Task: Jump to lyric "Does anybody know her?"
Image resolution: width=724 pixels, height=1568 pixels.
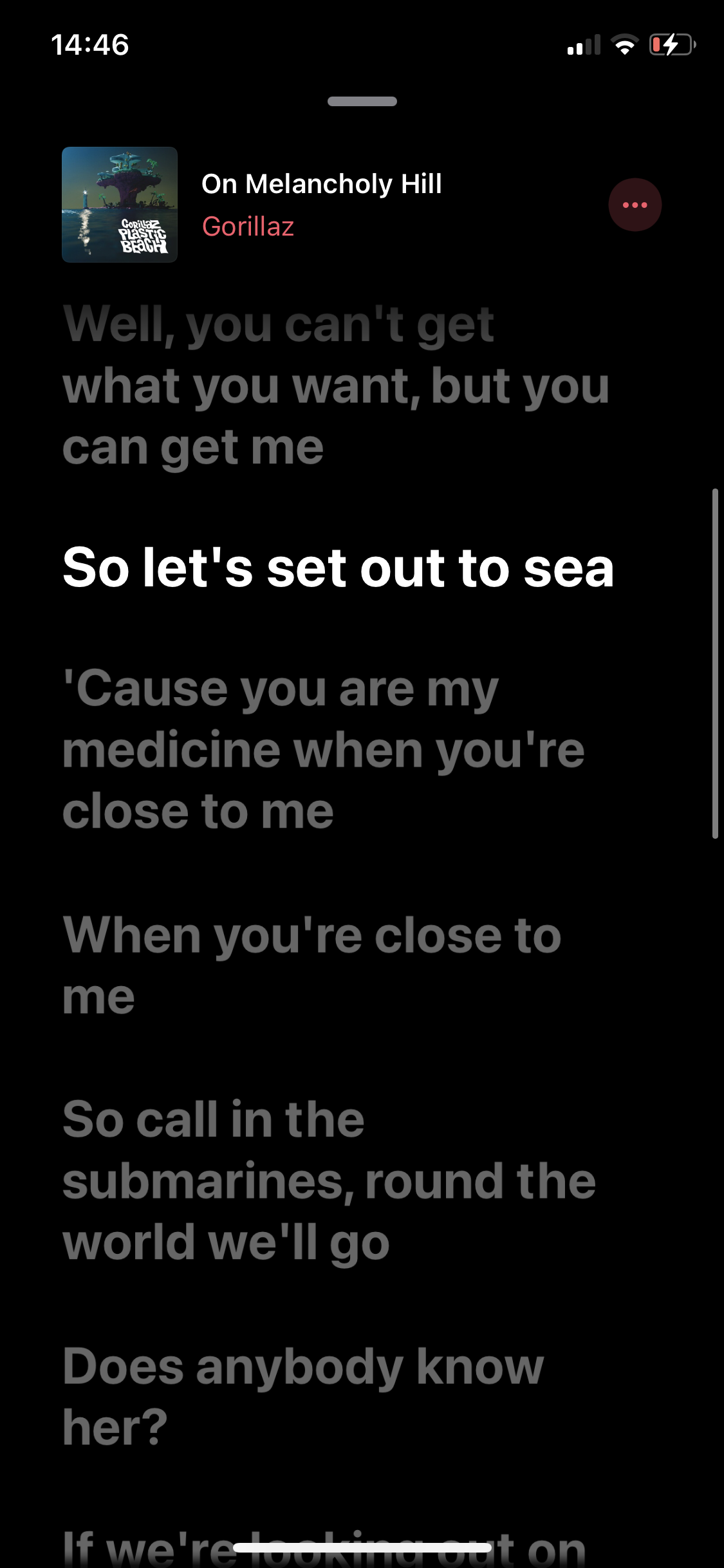Action: point(302,1395)
